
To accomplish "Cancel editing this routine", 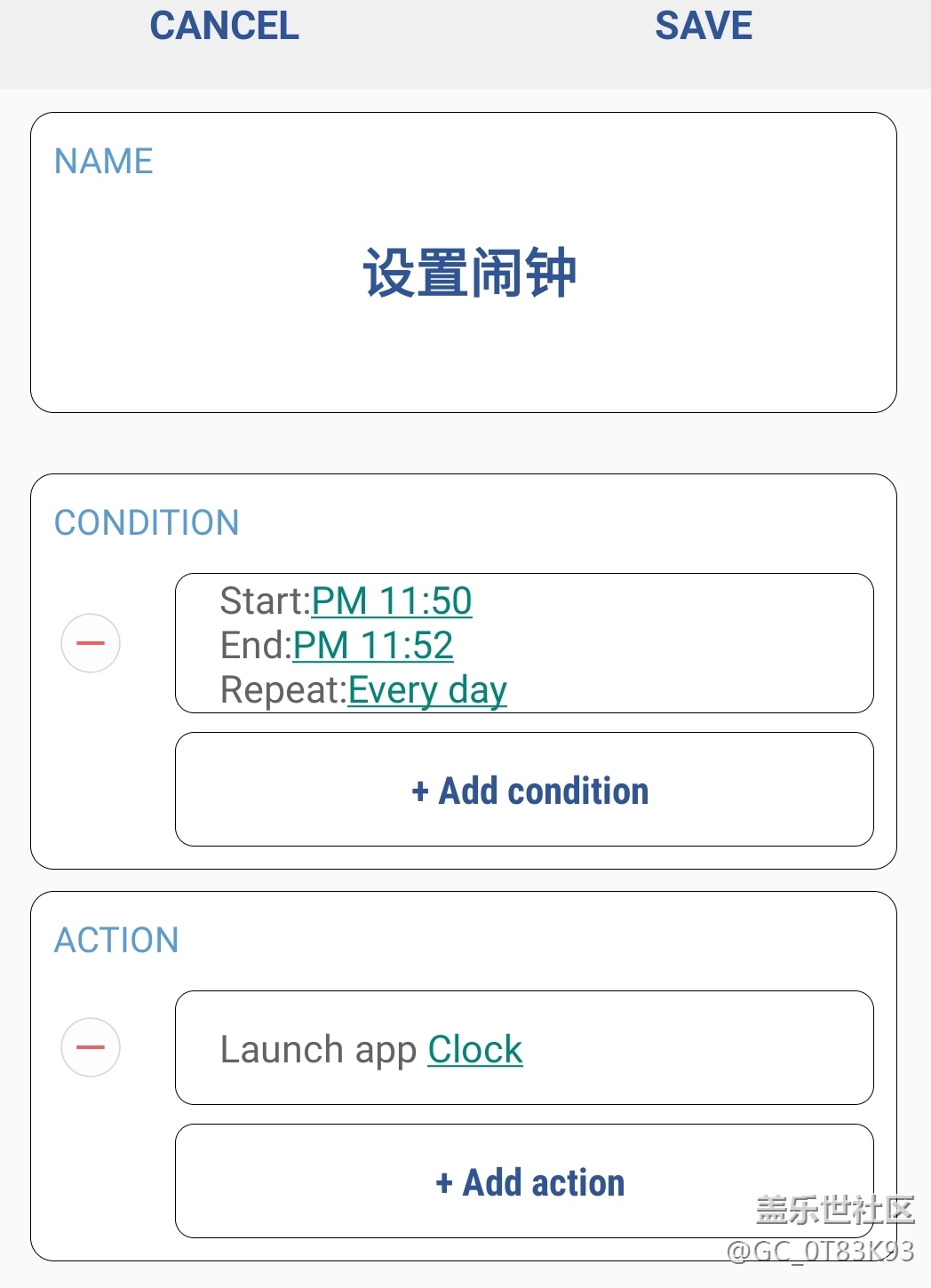I will [224, 26].
